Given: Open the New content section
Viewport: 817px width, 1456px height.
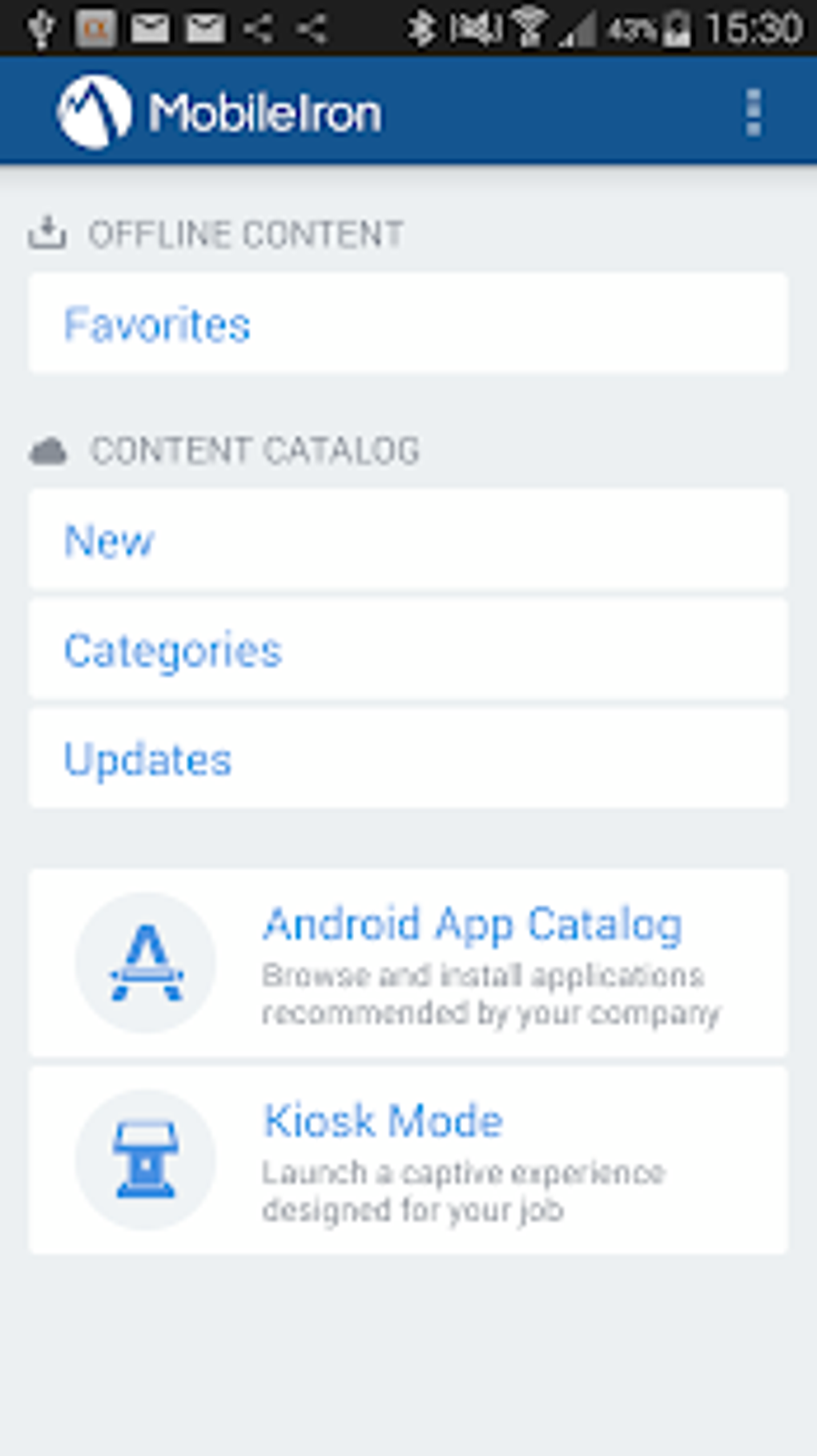Looking at the screenshot, I should [x=408, y=539].
